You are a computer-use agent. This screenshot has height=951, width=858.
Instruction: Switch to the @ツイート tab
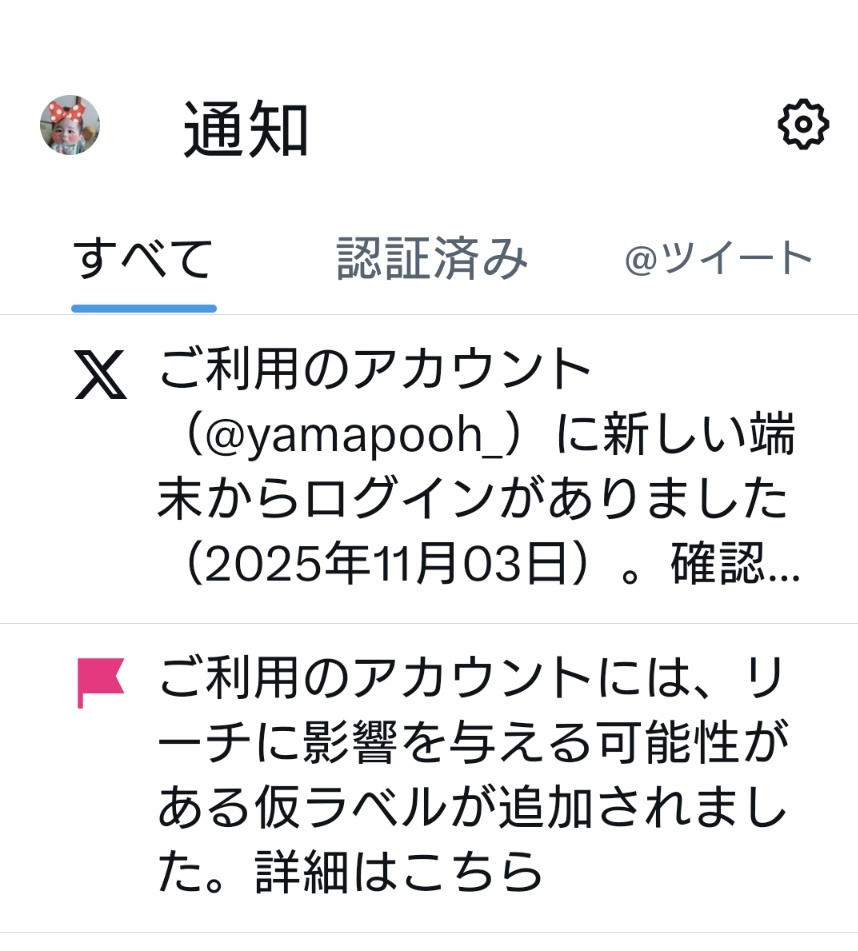click(718, 259)
